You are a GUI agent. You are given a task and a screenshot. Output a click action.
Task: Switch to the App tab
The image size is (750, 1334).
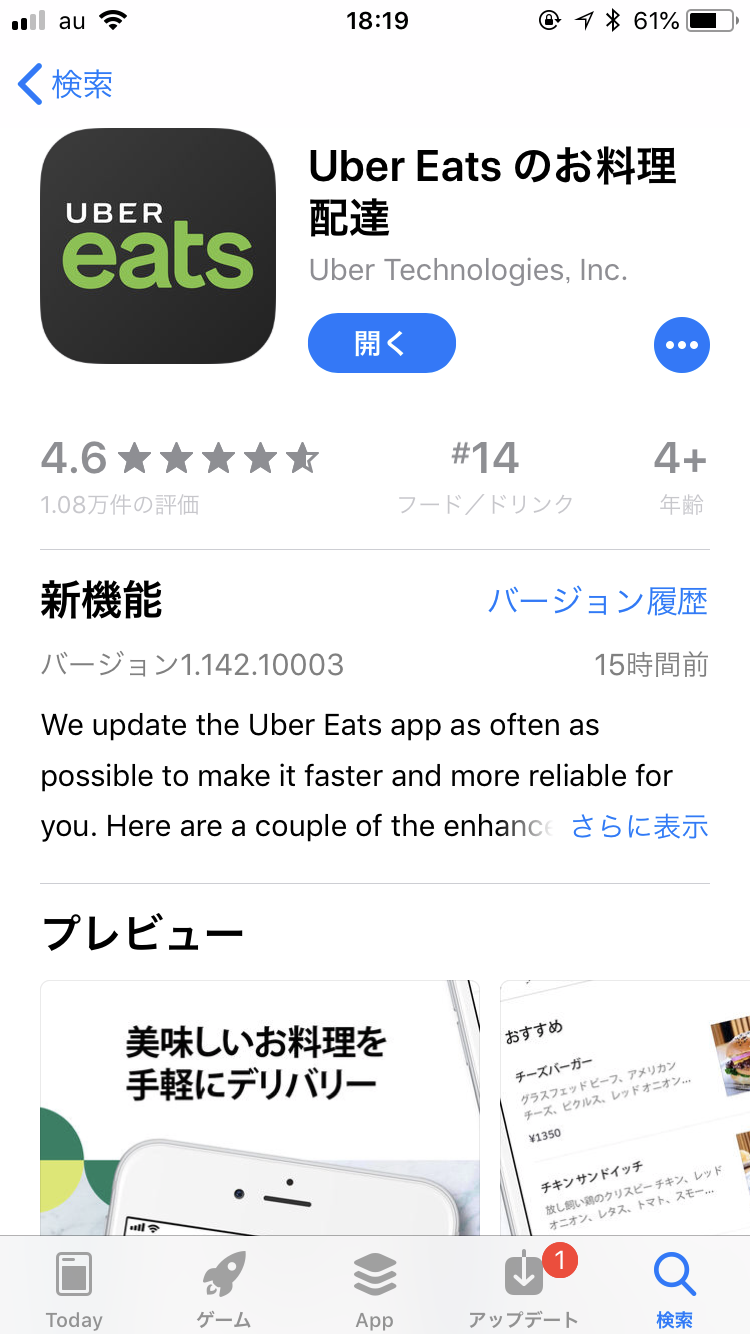pyautogui.click(x=375, y=1287)
